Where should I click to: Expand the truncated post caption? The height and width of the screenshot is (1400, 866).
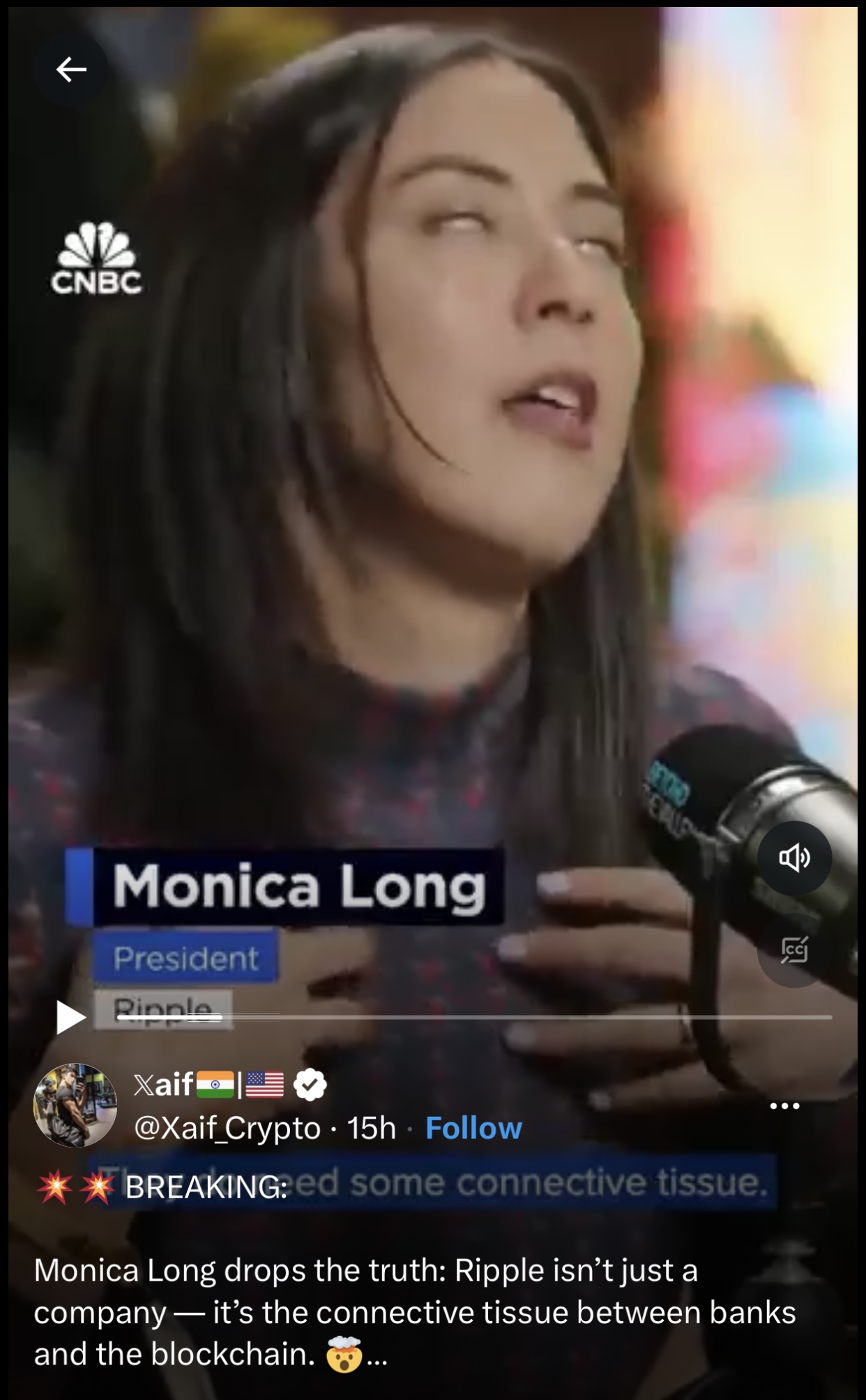pyautogui.click(x=377, y=1355)
